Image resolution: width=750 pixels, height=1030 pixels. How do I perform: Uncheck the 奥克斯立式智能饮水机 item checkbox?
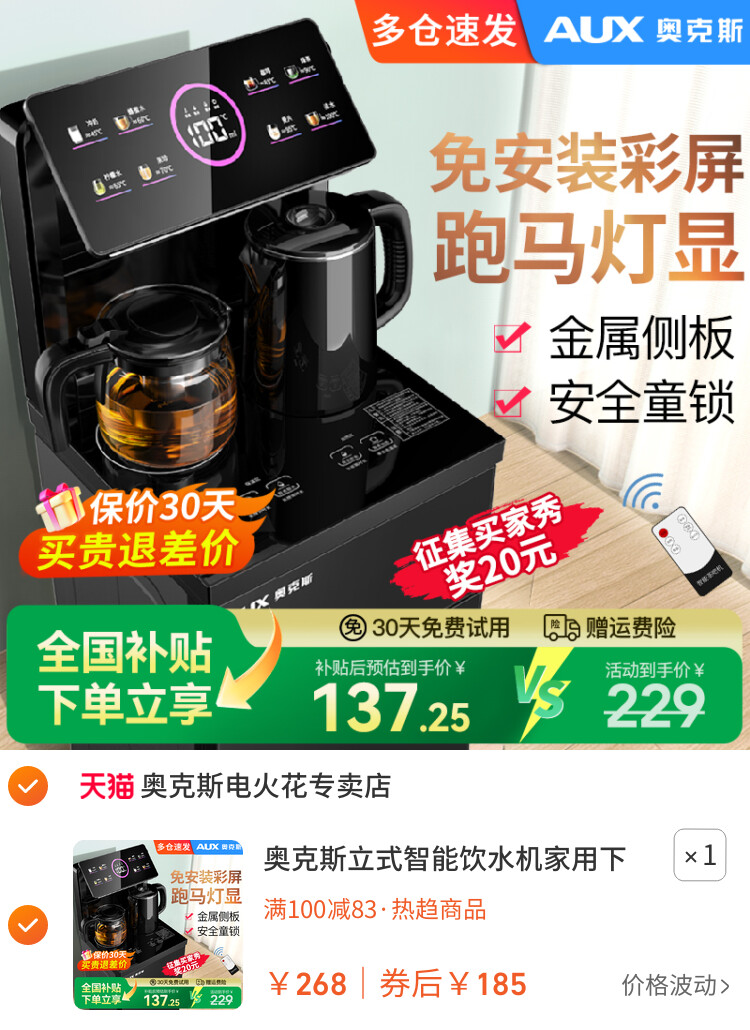click(27, 926)
